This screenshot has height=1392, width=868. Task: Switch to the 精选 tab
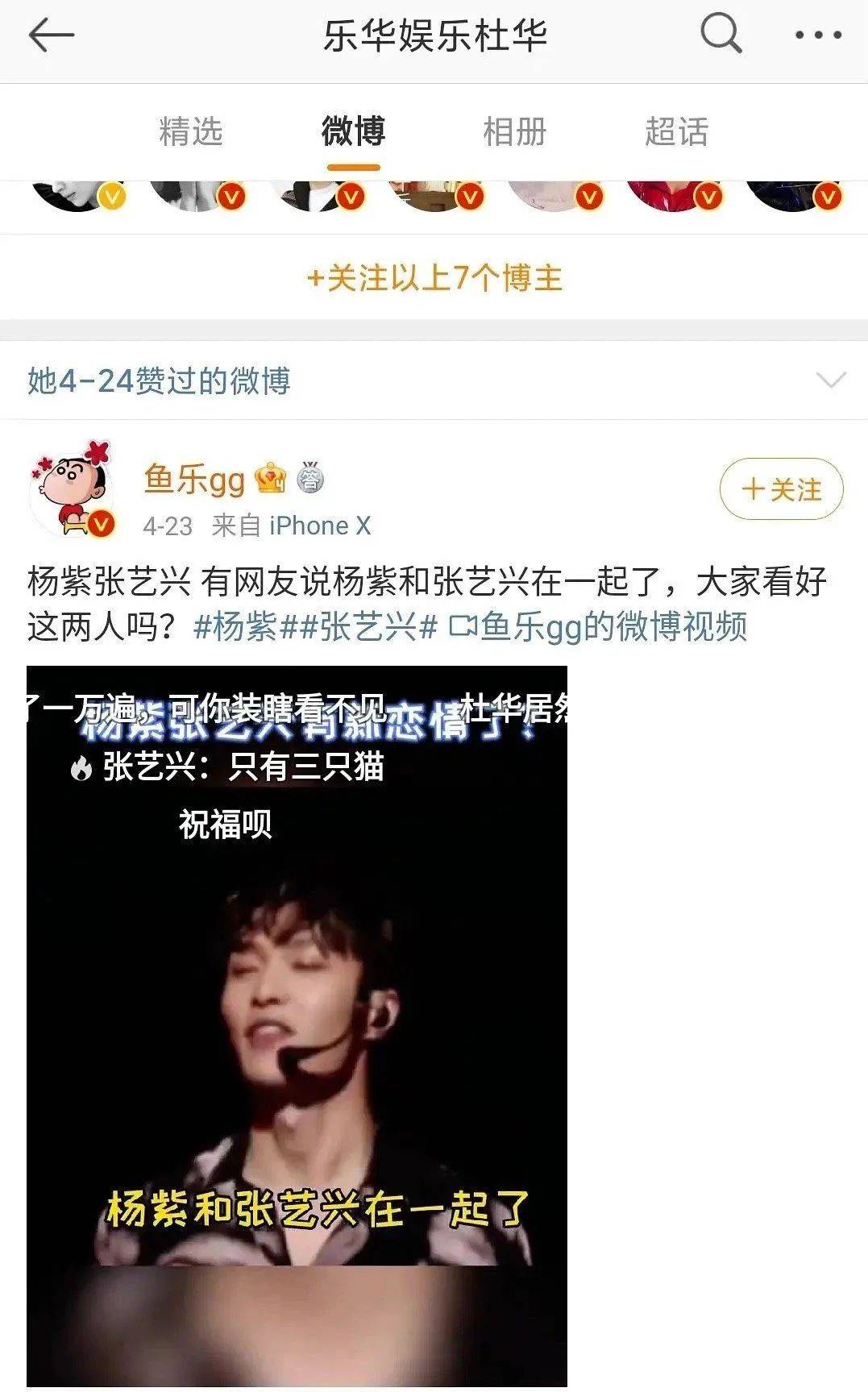tap(190, 131)
